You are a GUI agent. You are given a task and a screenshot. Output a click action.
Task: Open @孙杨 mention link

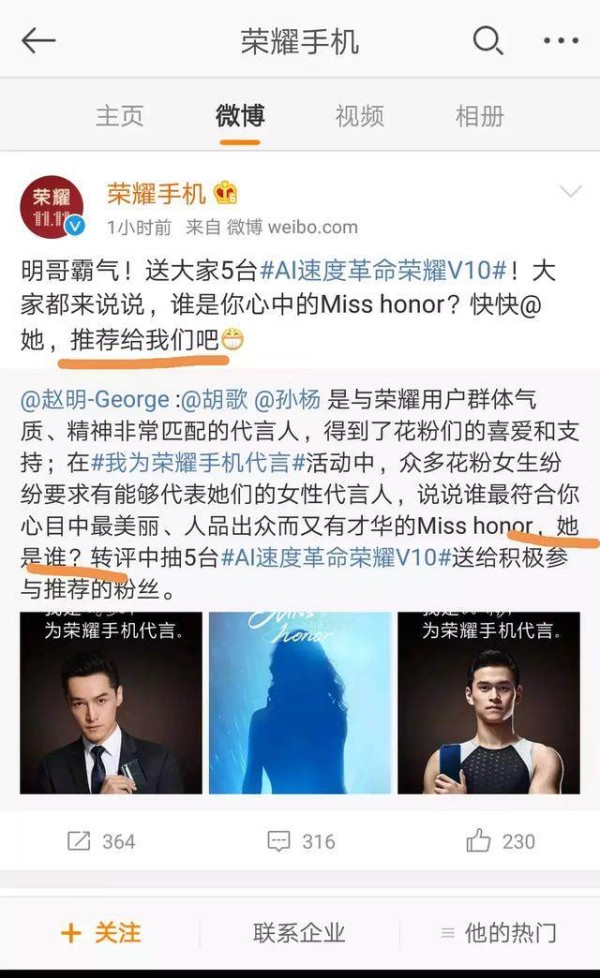click(x=288, y=399)
